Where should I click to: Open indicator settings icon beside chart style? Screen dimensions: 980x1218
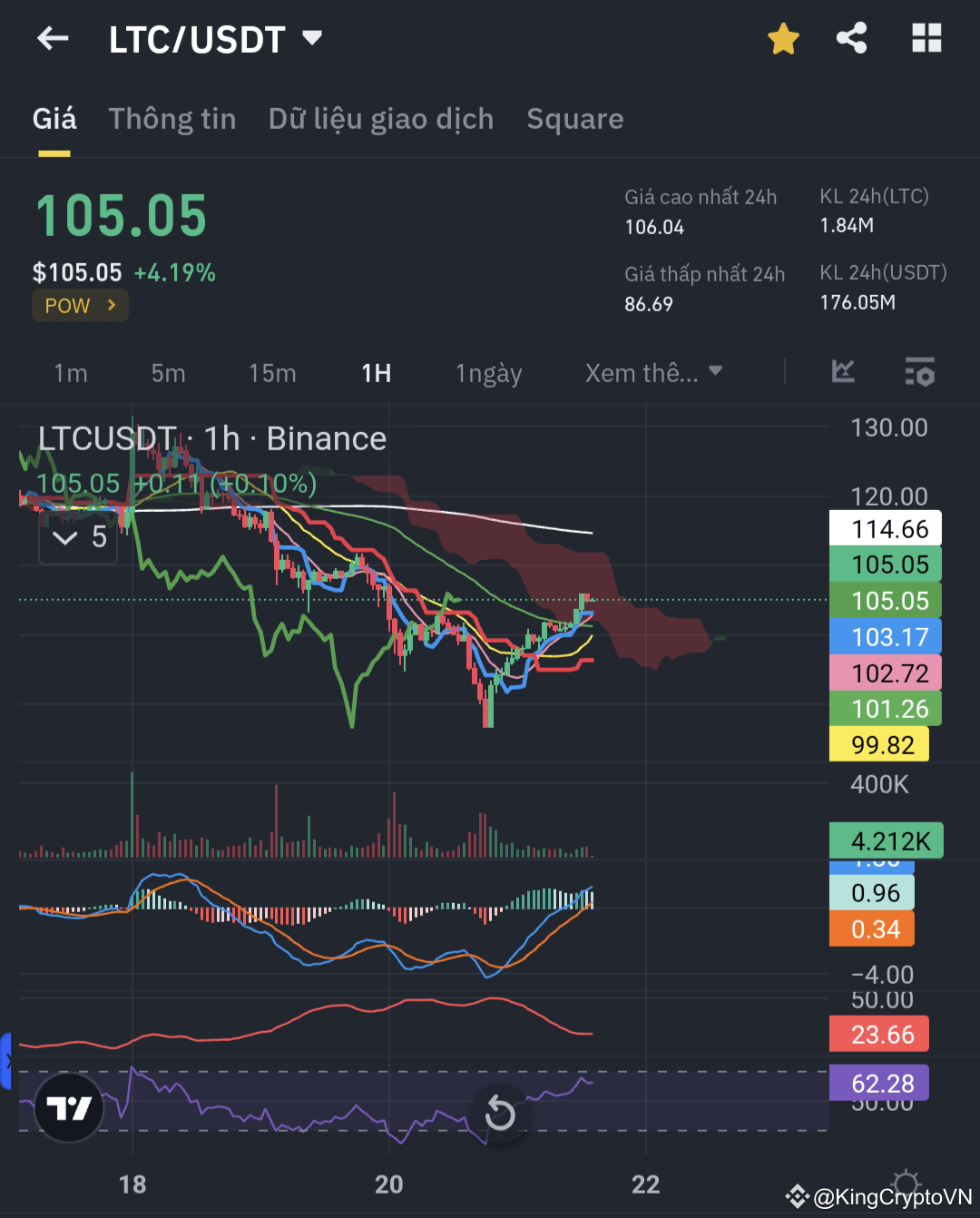tap(919, 372)
